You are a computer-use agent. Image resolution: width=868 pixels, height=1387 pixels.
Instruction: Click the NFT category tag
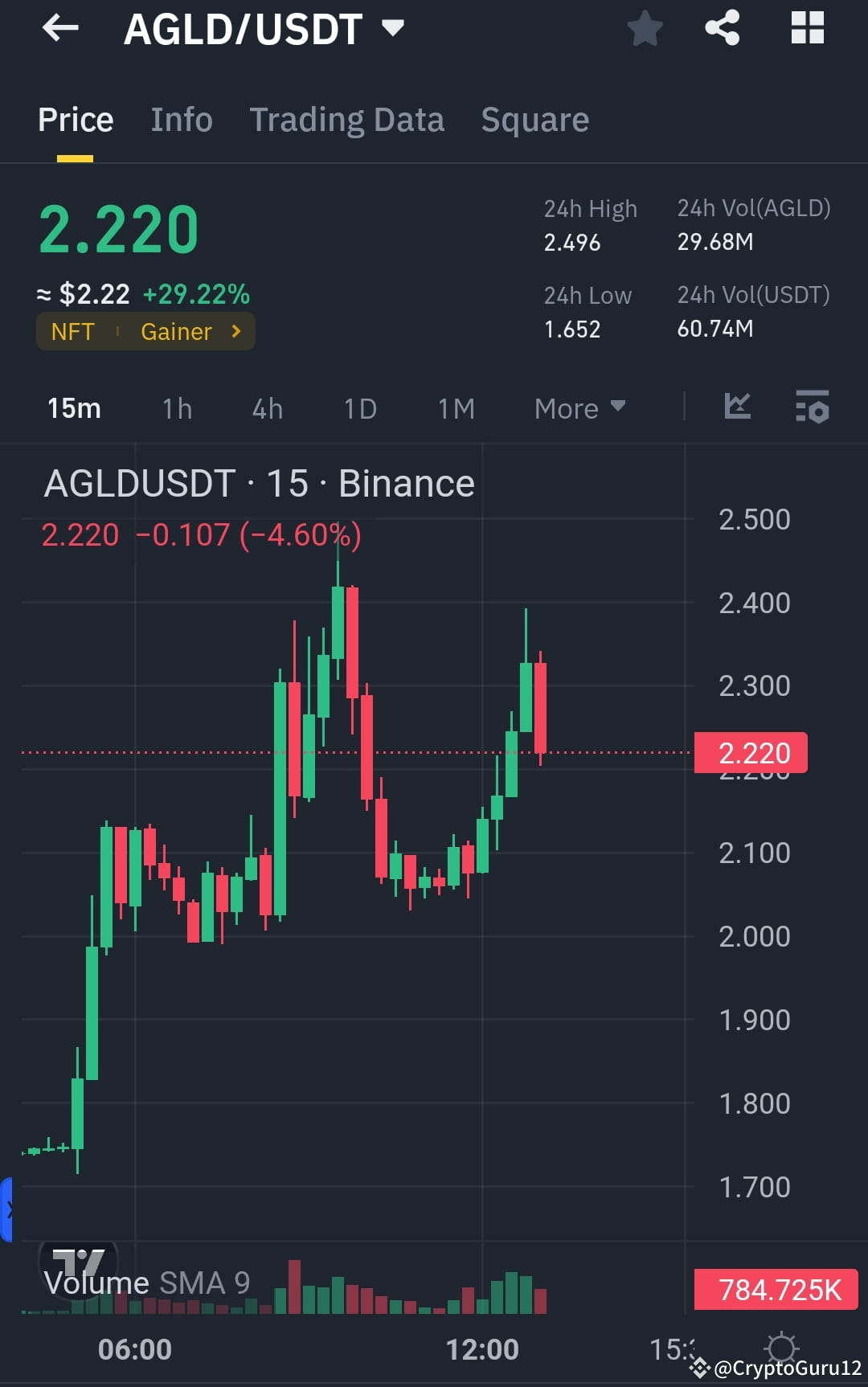click(72, 331)
